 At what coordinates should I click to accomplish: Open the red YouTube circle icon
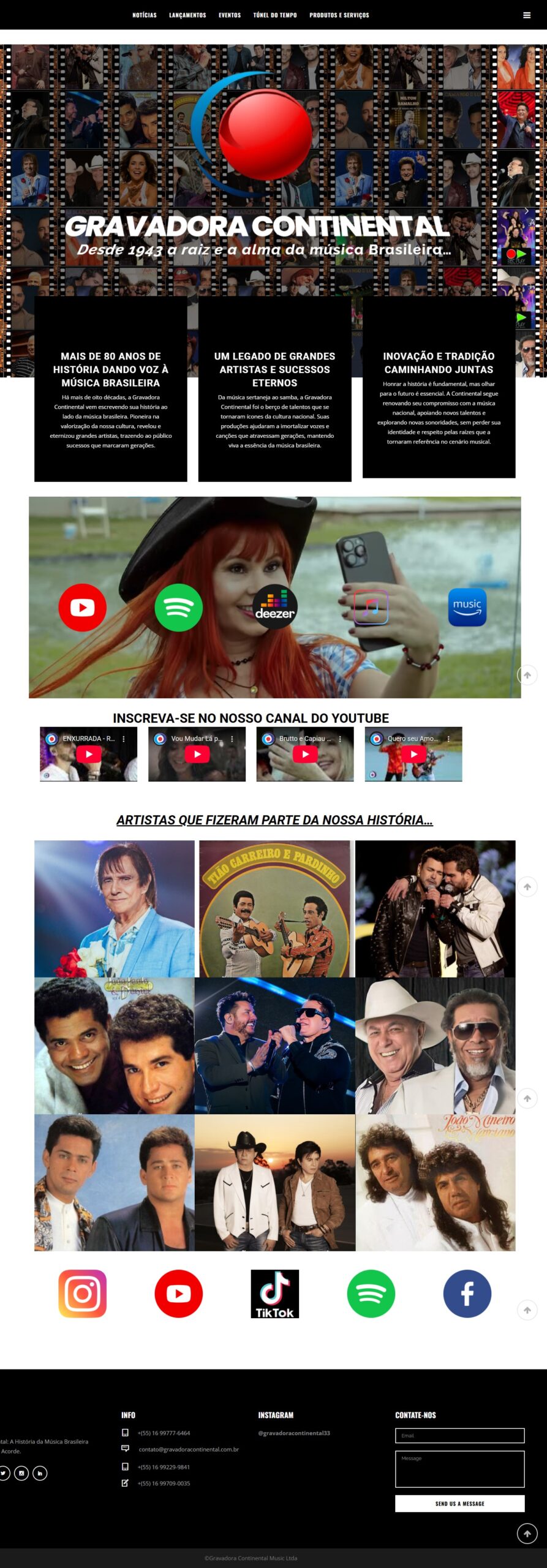click(x=82, y=606)
